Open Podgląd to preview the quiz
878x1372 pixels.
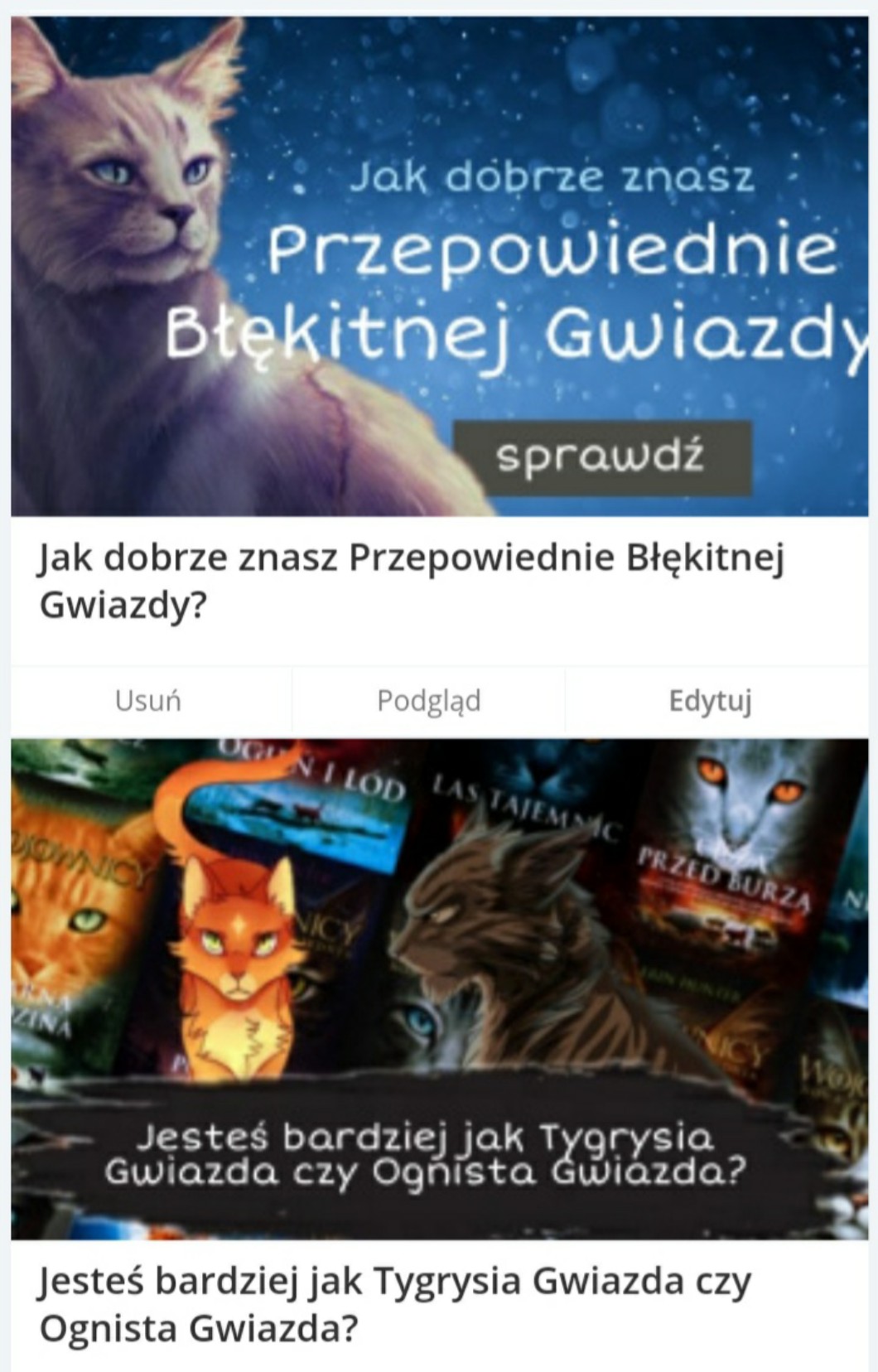(428, 701)
